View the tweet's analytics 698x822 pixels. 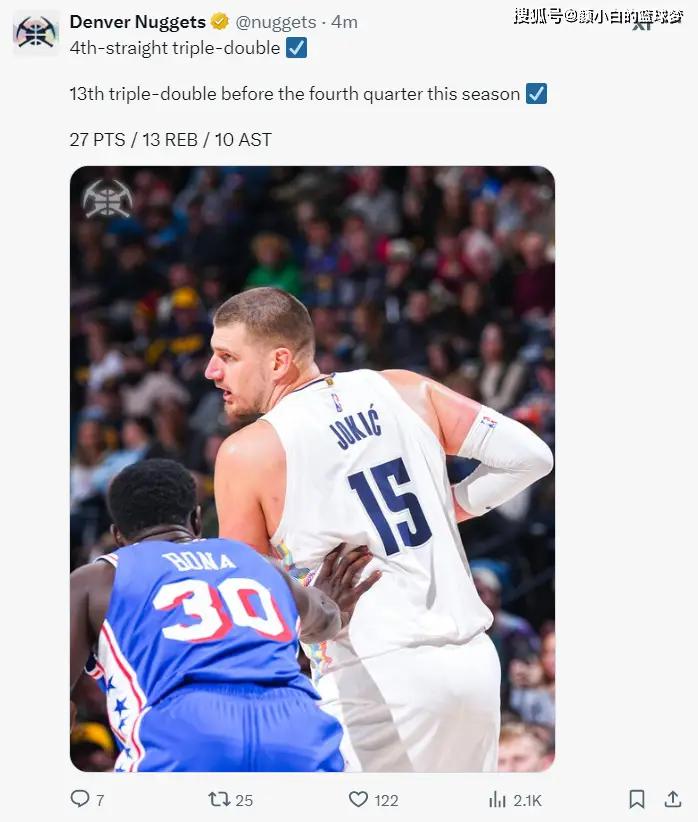click(497, 799)
